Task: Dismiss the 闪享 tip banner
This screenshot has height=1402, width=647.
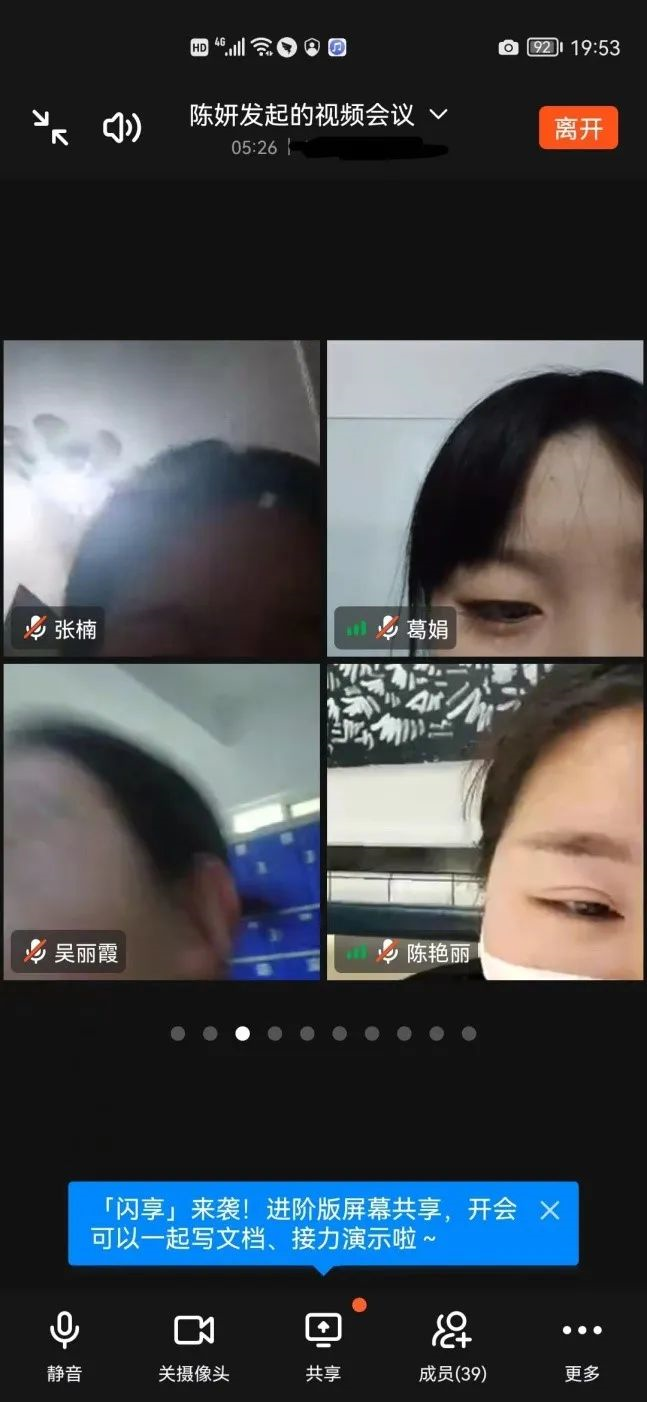Action: (x=549, y=1210)
